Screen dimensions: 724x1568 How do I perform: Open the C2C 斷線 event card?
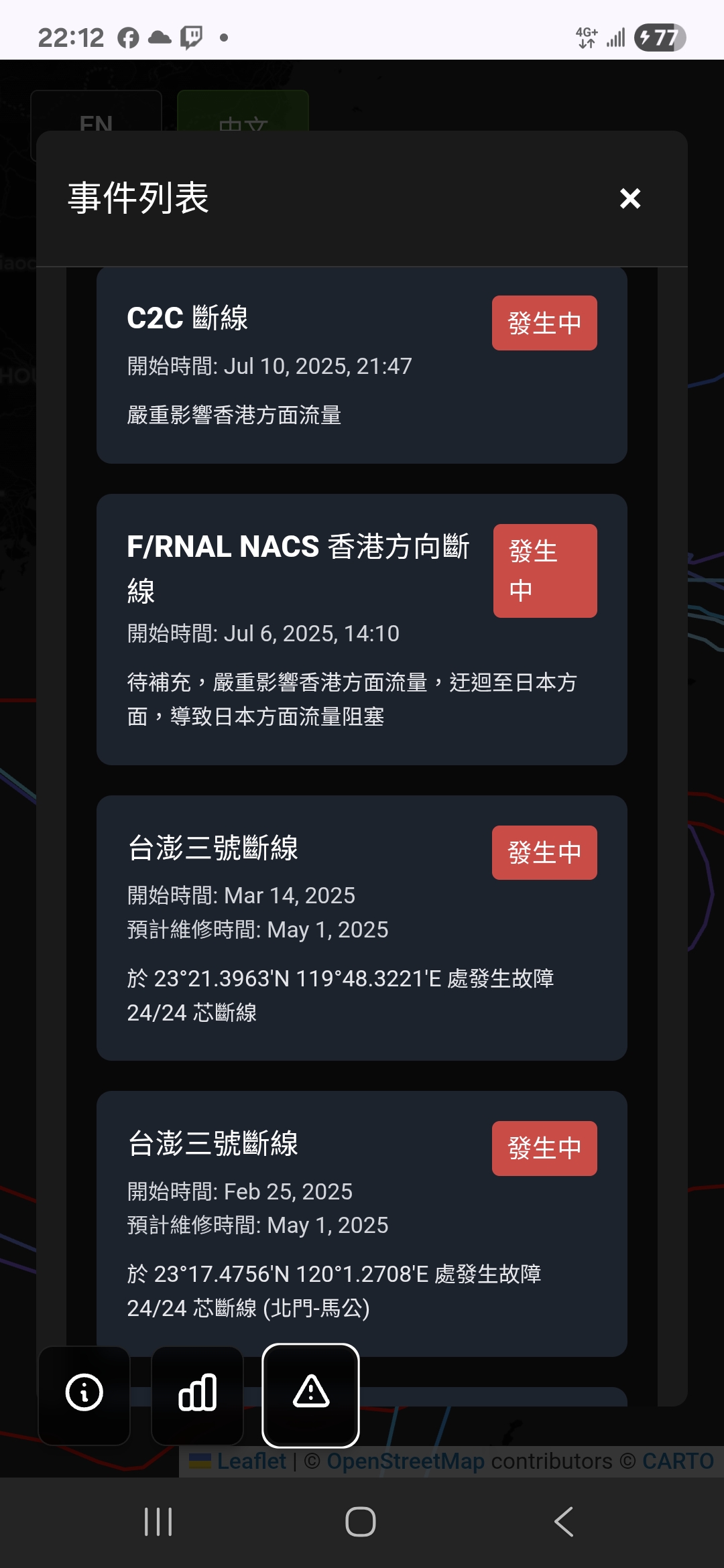tap(362, 365)
